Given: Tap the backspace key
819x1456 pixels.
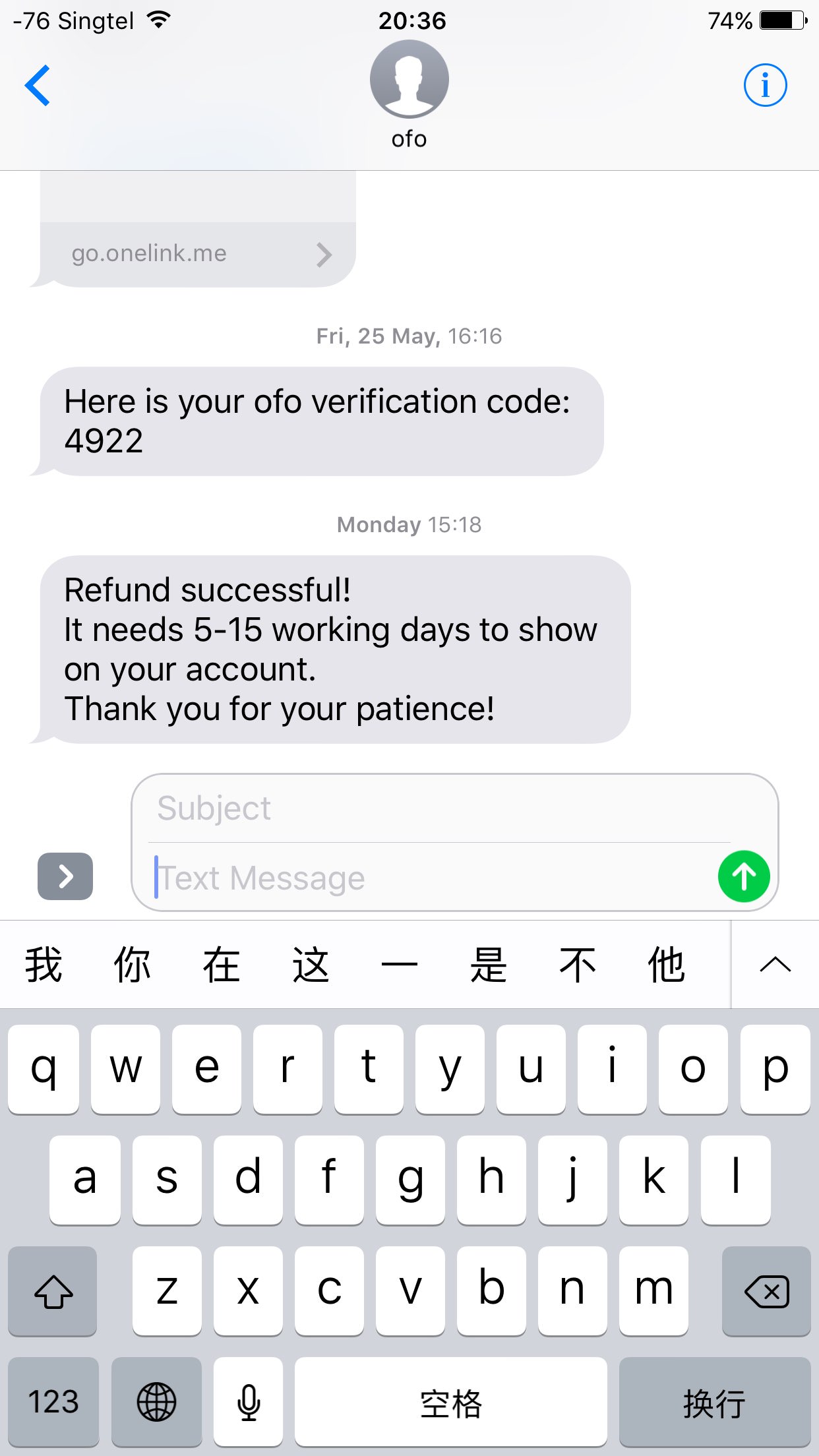Looking at the screenshot, I should (x=766, y=1291).
